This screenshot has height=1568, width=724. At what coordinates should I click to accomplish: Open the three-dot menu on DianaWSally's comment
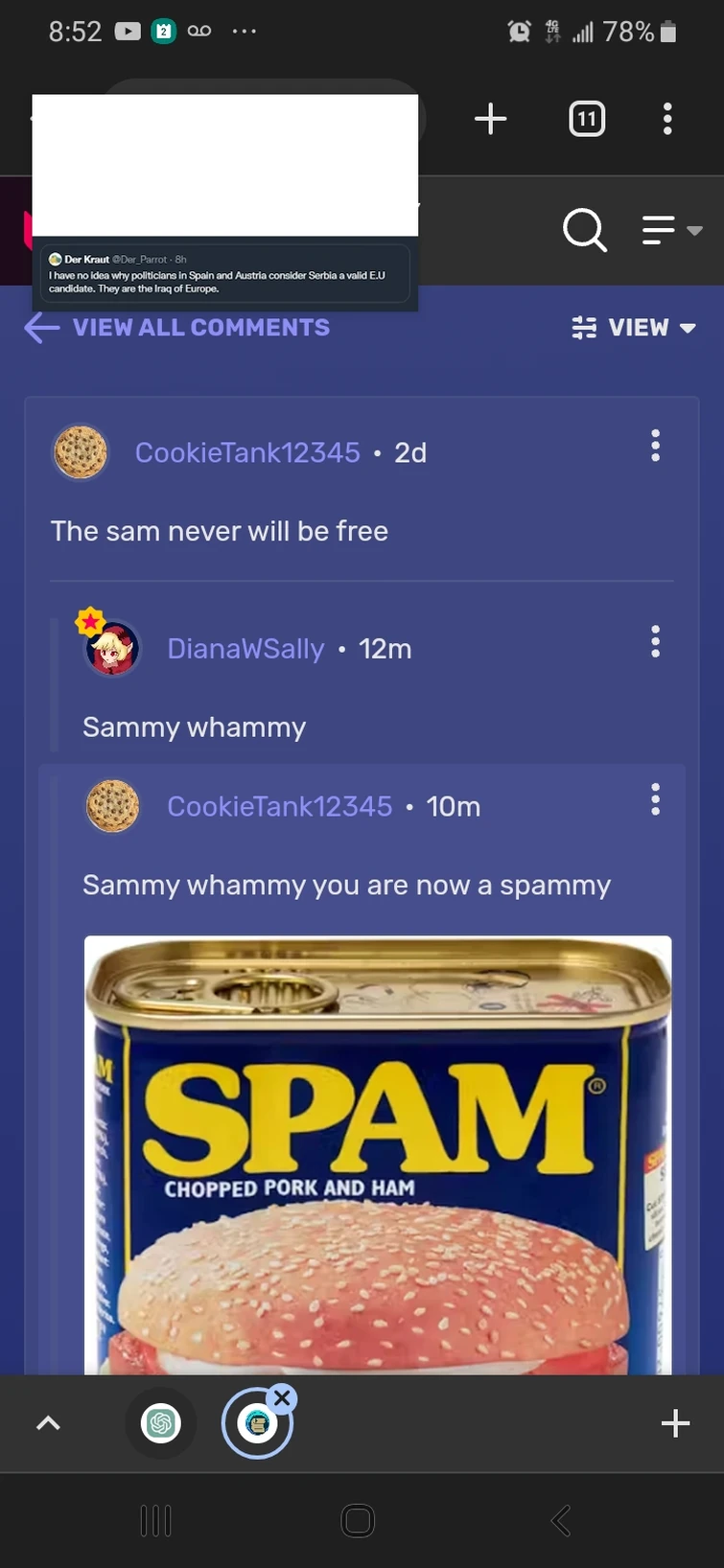(x=655, y=641)
